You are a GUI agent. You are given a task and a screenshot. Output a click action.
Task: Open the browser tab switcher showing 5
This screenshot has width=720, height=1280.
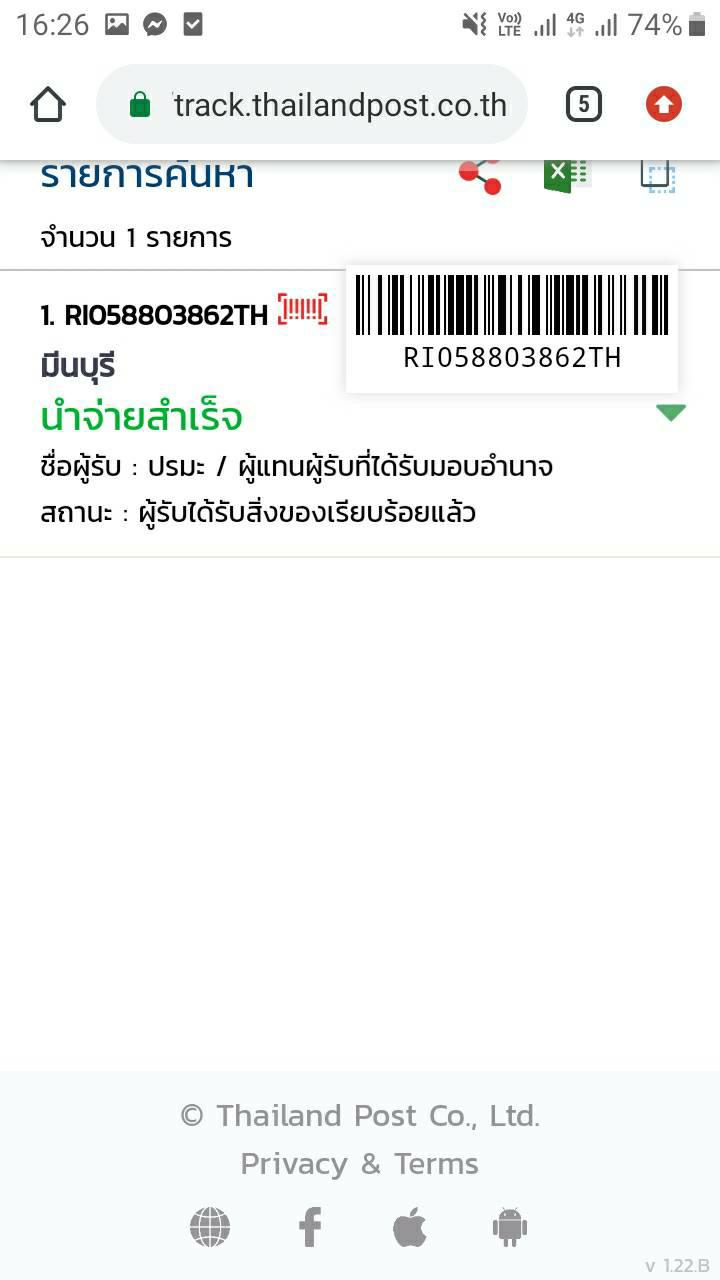coord(584,104)
